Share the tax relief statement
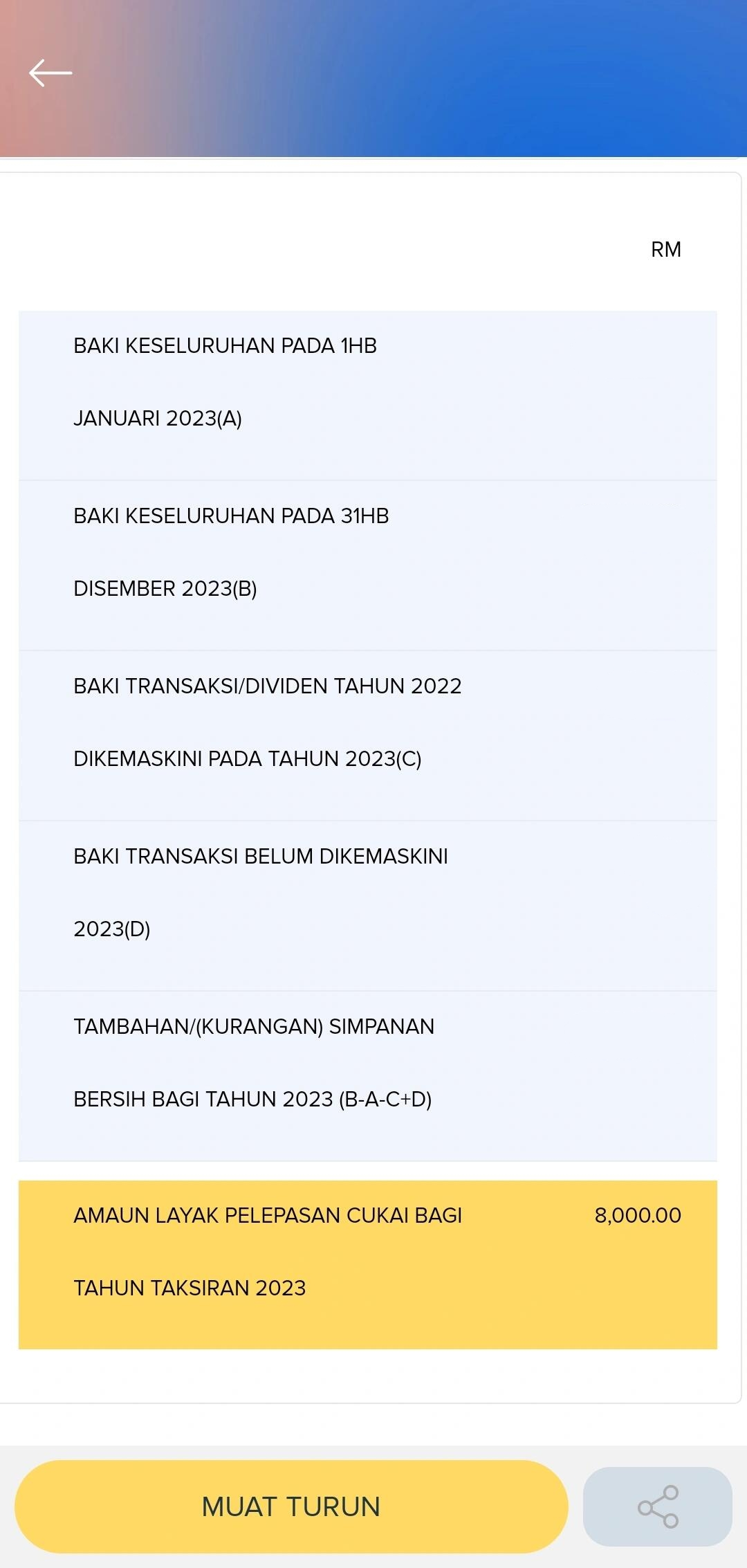Image resolution: width=747 pixels, height=1568 pixels. [x=657, y=1506]
